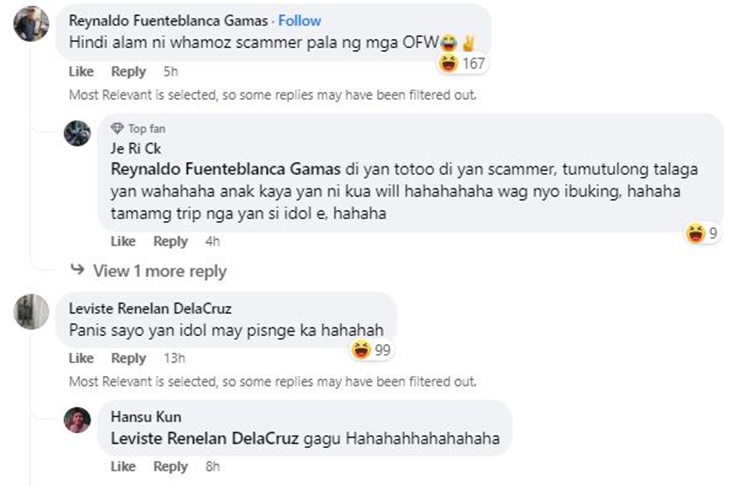
Task: Open Je Ri Ck's profile picture
Action: [77, 133]
